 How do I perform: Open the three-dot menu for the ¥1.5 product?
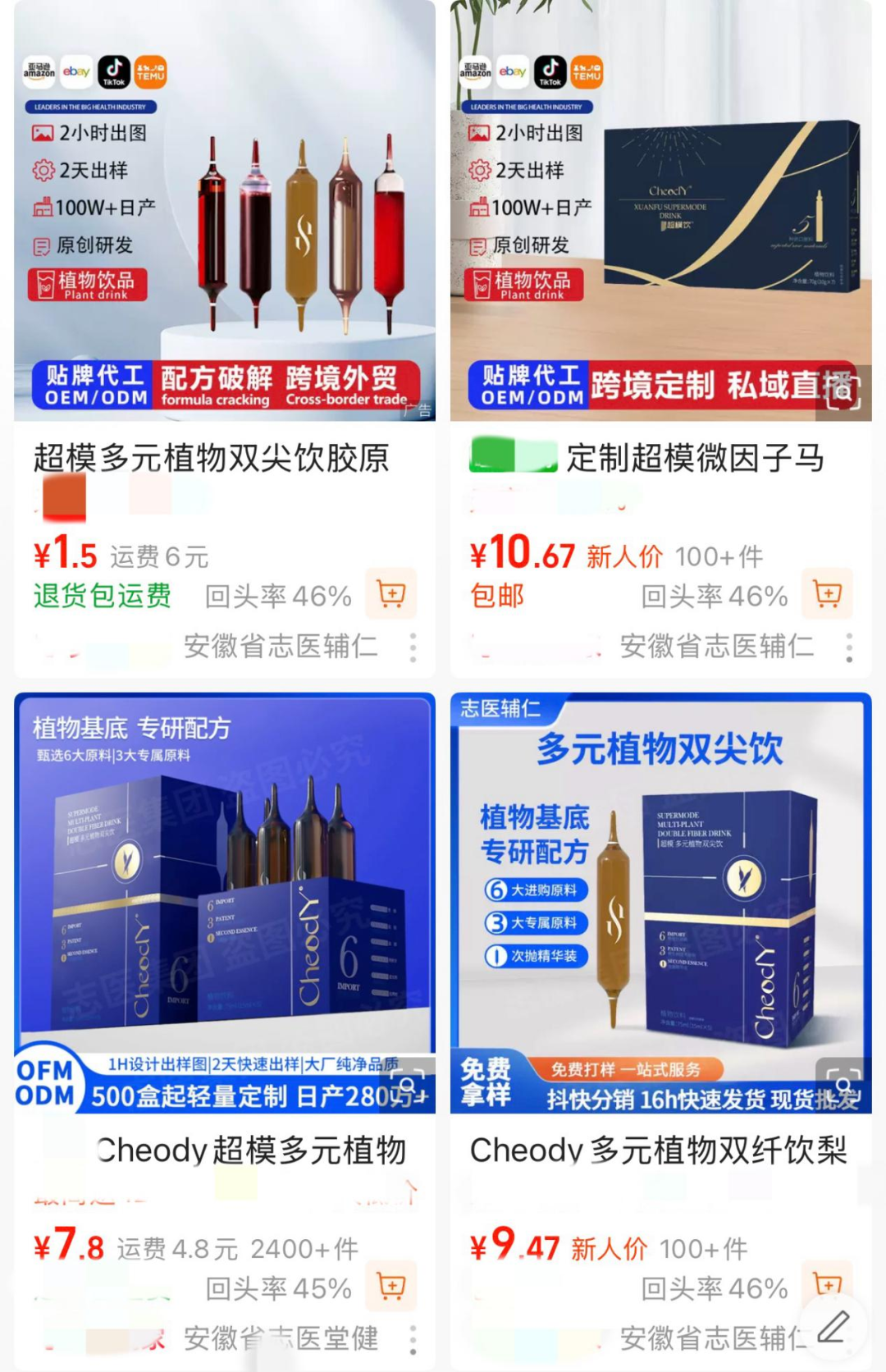pyautogui.click(x=414, y=648)
